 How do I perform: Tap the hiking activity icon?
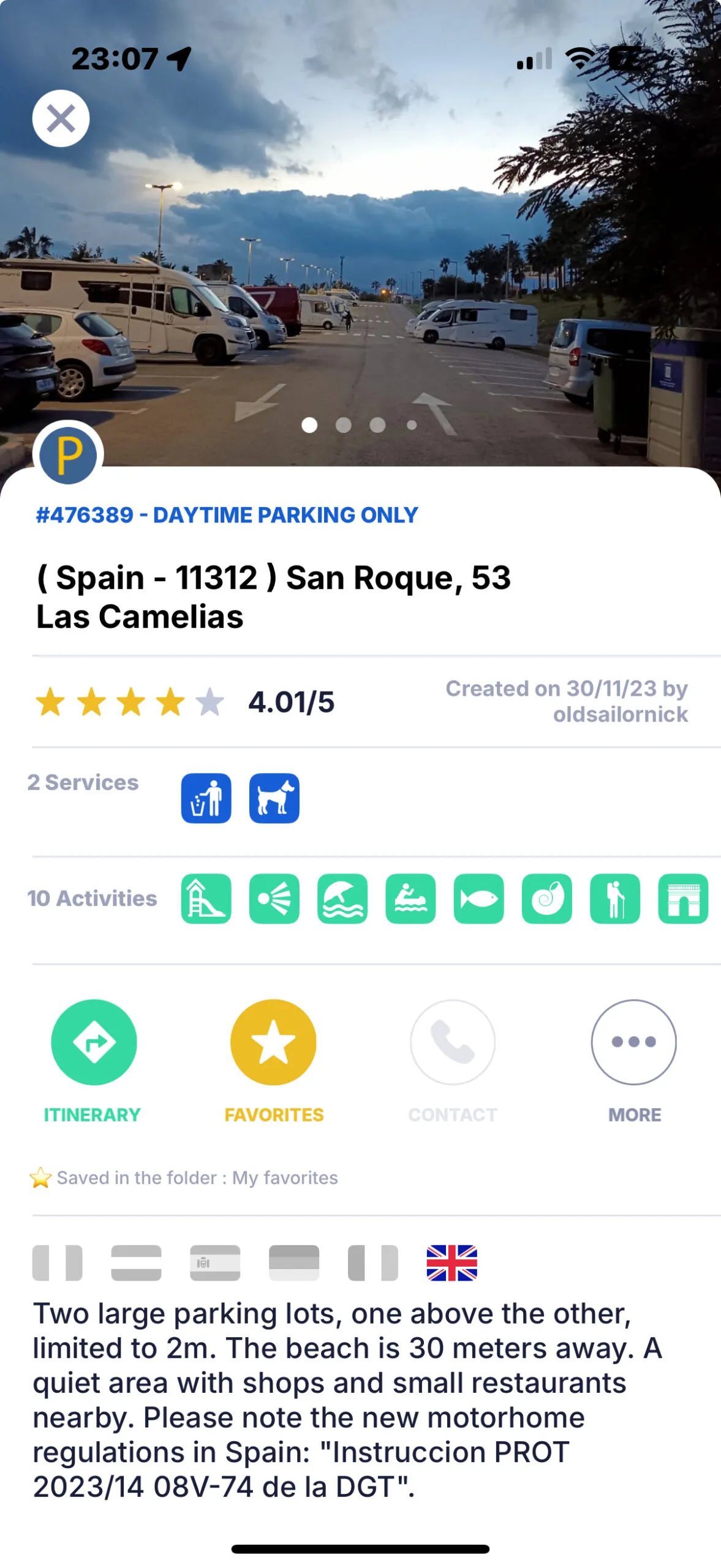[614, 899]
